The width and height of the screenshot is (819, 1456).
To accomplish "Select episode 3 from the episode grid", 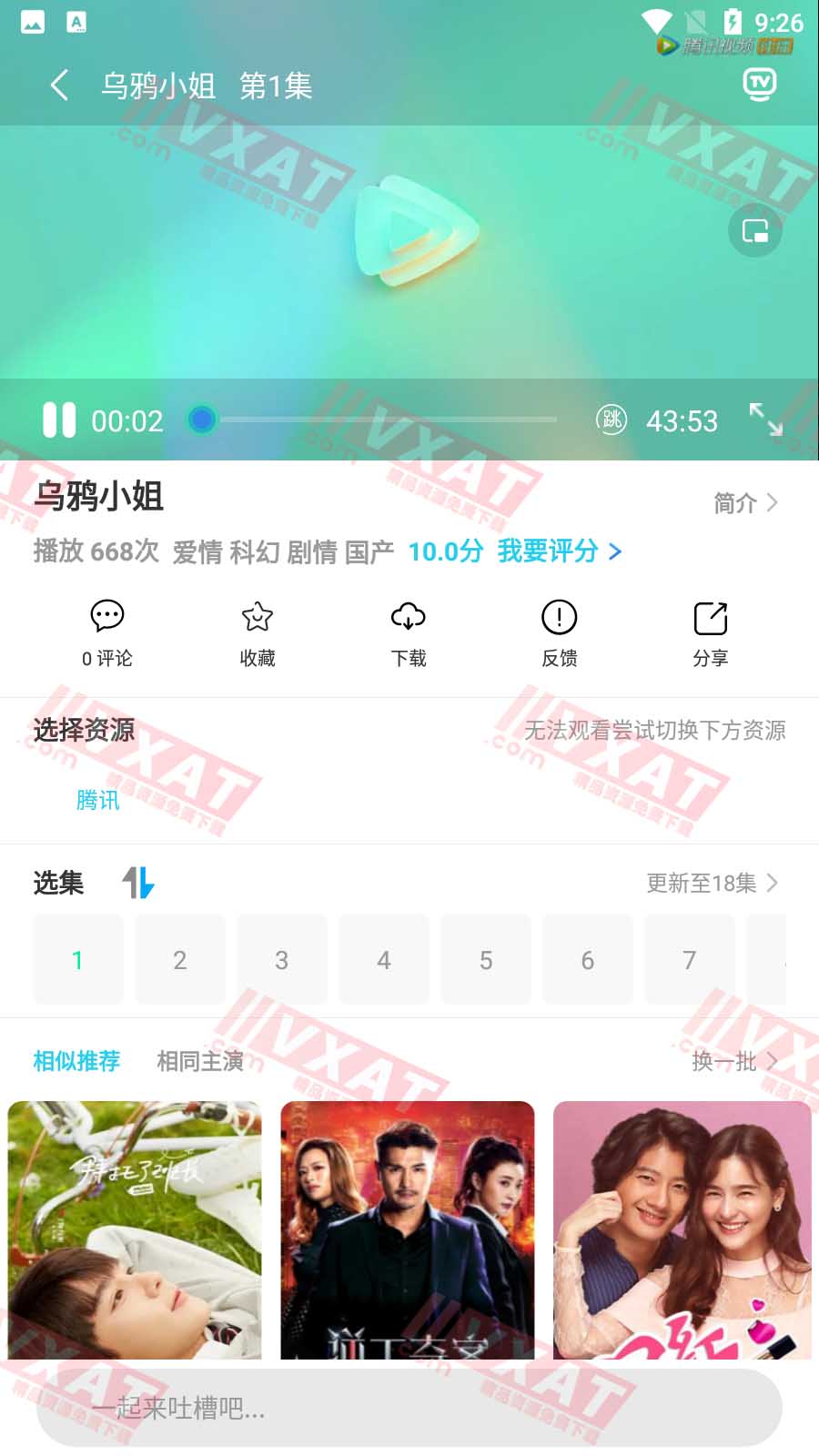I will coord(282,960).
